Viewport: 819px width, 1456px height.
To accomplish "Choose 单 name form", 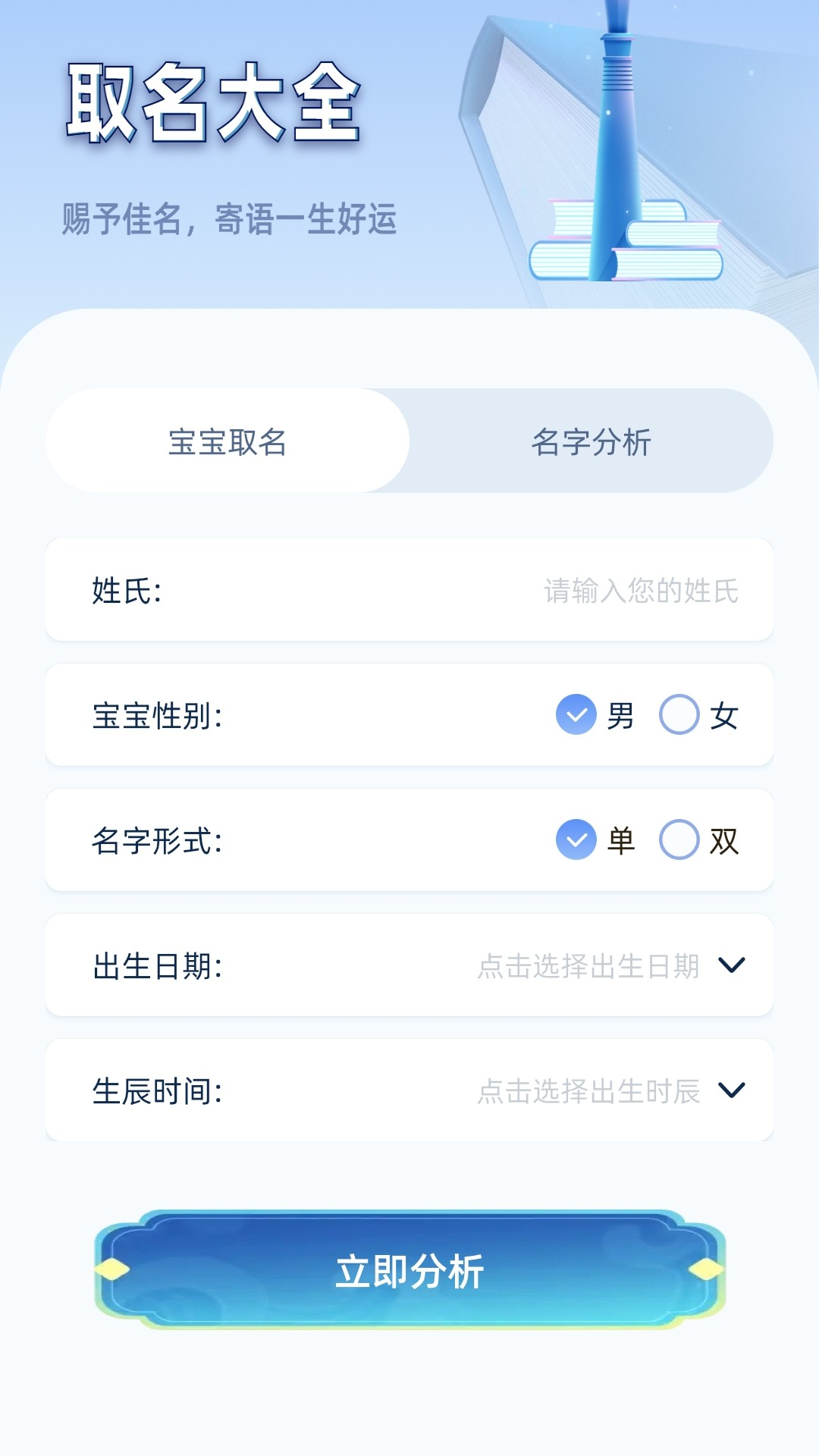I will click(x=577, y=840).
